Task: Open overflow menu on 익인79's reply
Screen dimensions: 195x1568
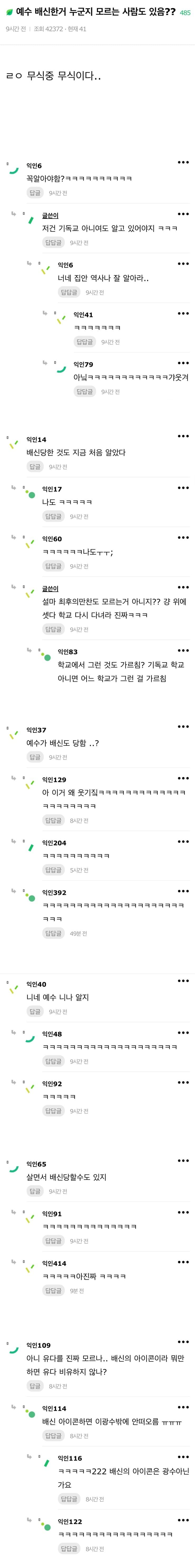Action: click(183, 363)
